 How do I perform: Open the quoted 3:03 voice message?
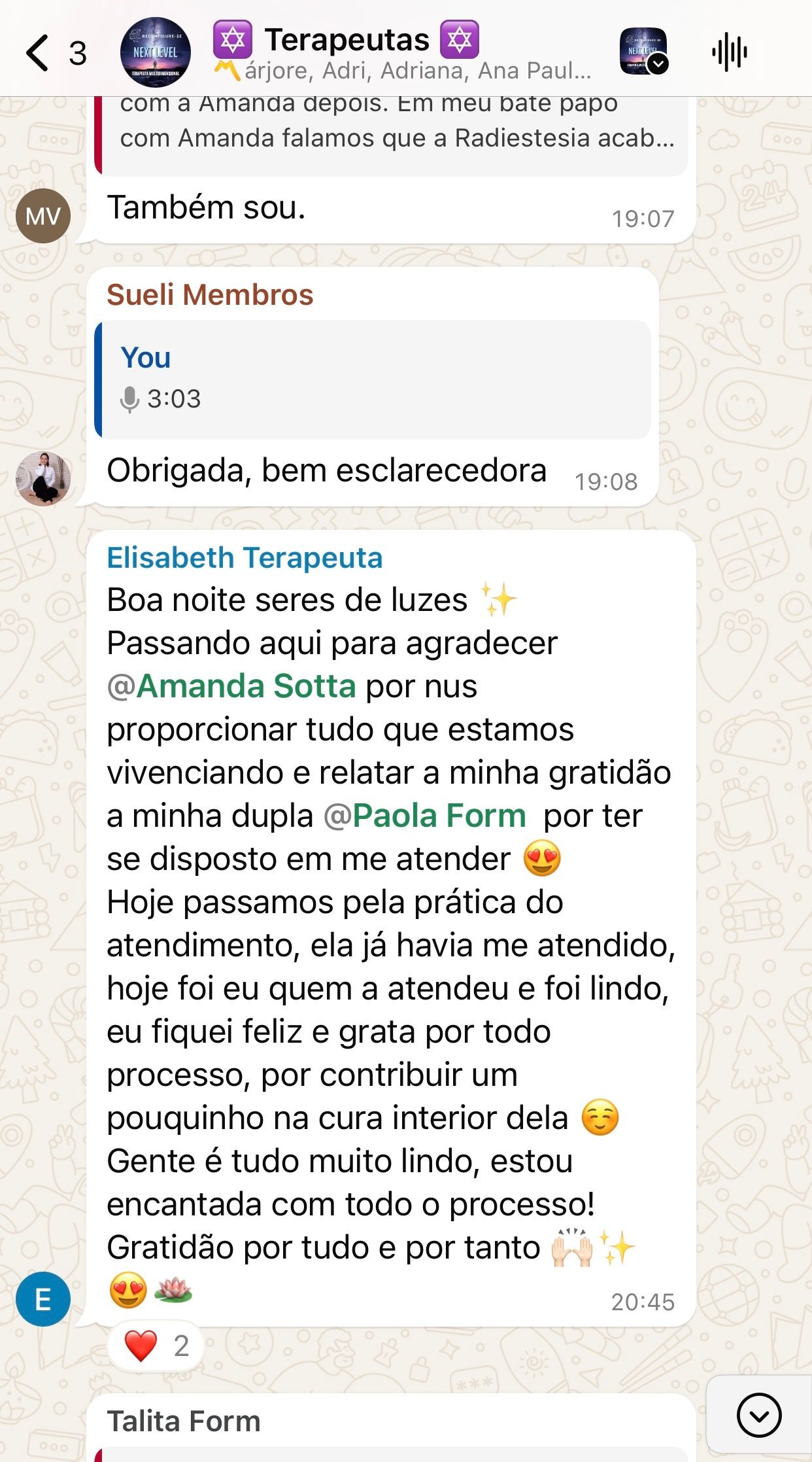click(x=373, y=379)
